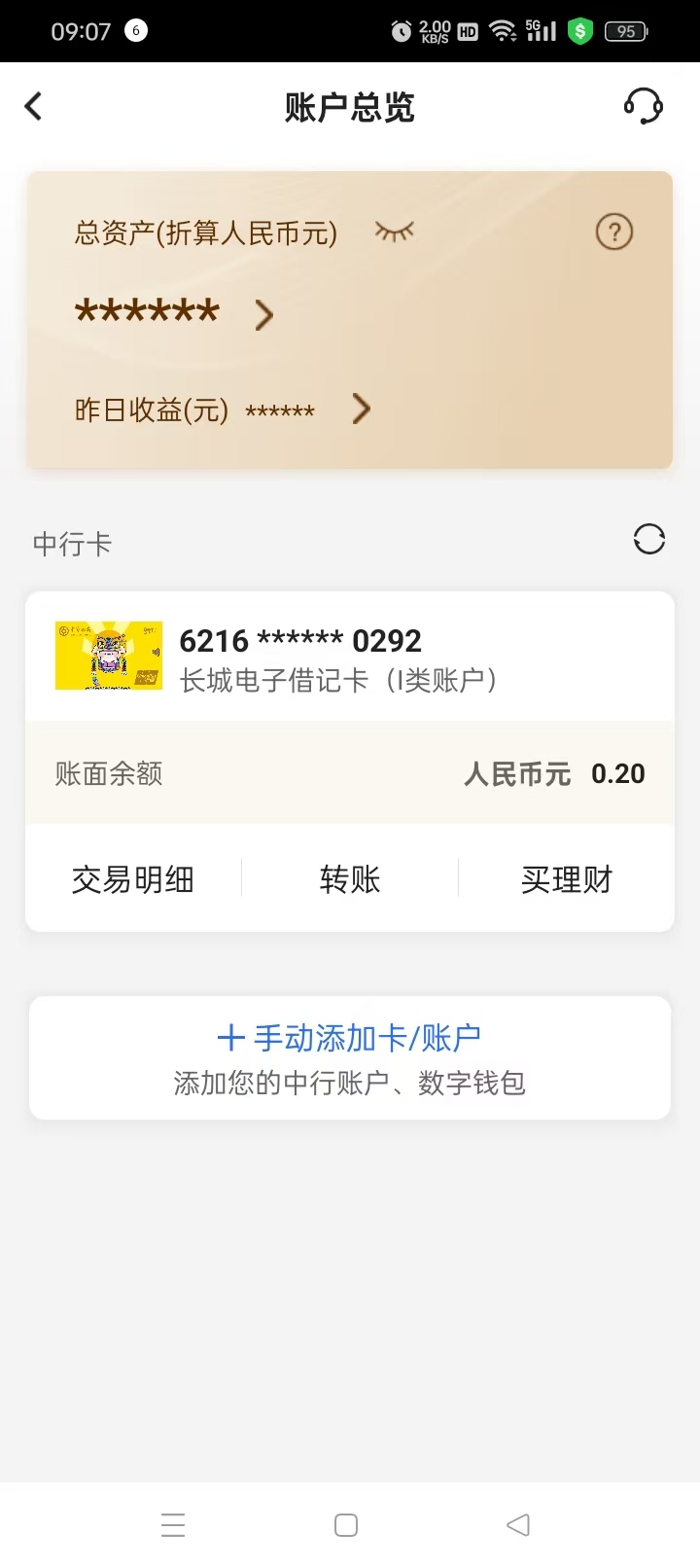
Task: Open 买理财 for this card
Action: point(567,879)
